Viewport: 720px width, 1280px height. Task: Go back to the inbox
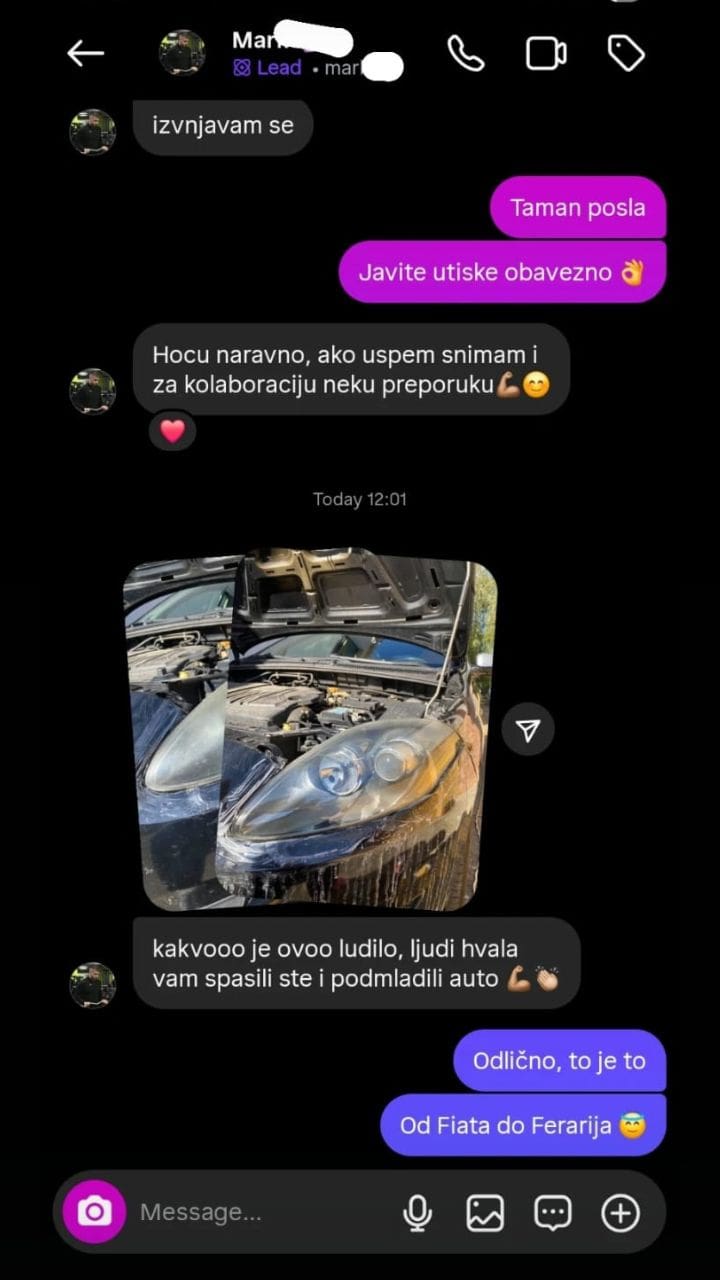point(86,53)
